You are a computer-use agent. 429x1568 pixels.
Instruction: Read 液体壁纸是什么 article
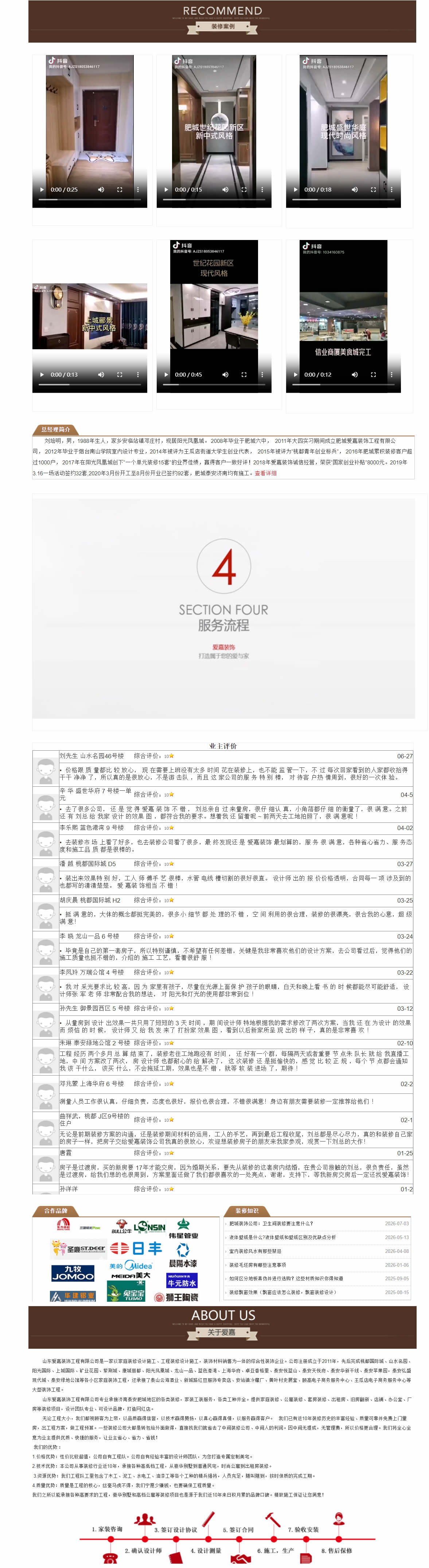tap(282, 1237)
